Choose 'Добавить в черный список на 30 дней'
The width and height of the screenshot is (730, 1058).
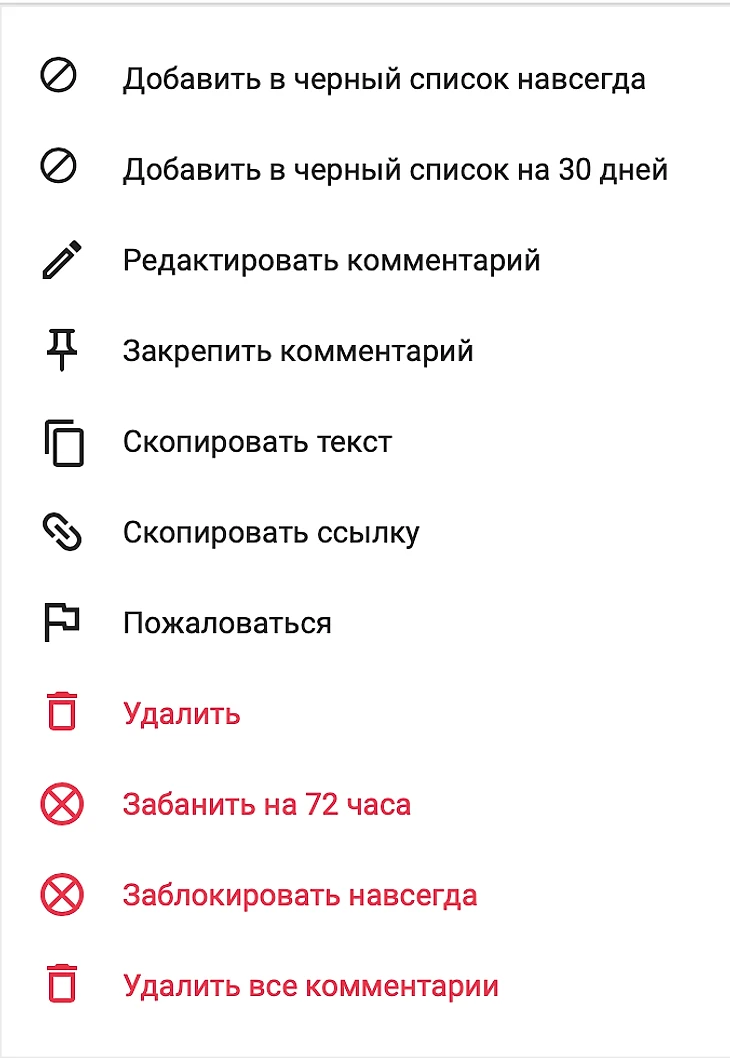point(395,170)
